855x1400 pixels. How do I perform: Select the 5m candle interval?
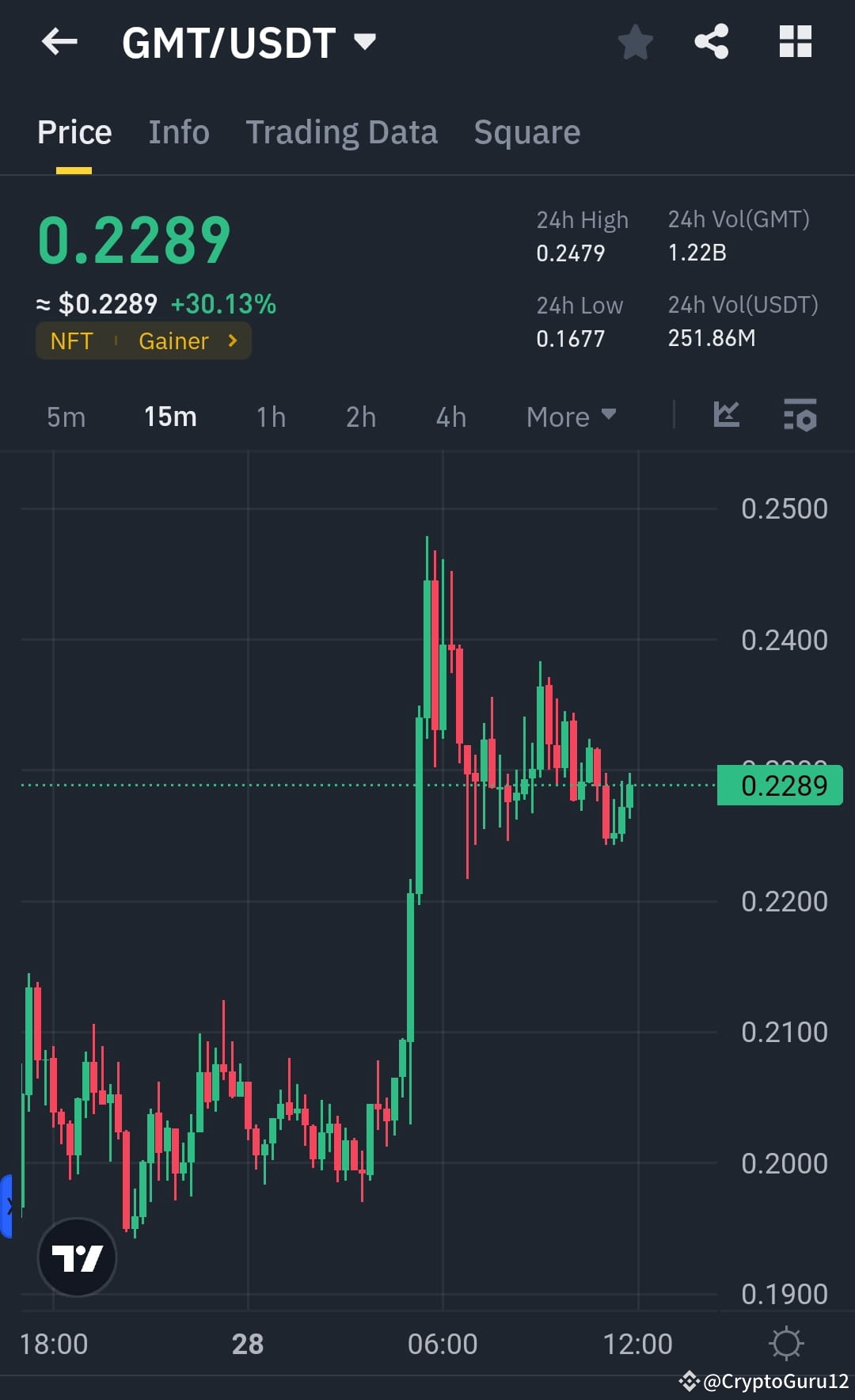click(x=66, y=417)
